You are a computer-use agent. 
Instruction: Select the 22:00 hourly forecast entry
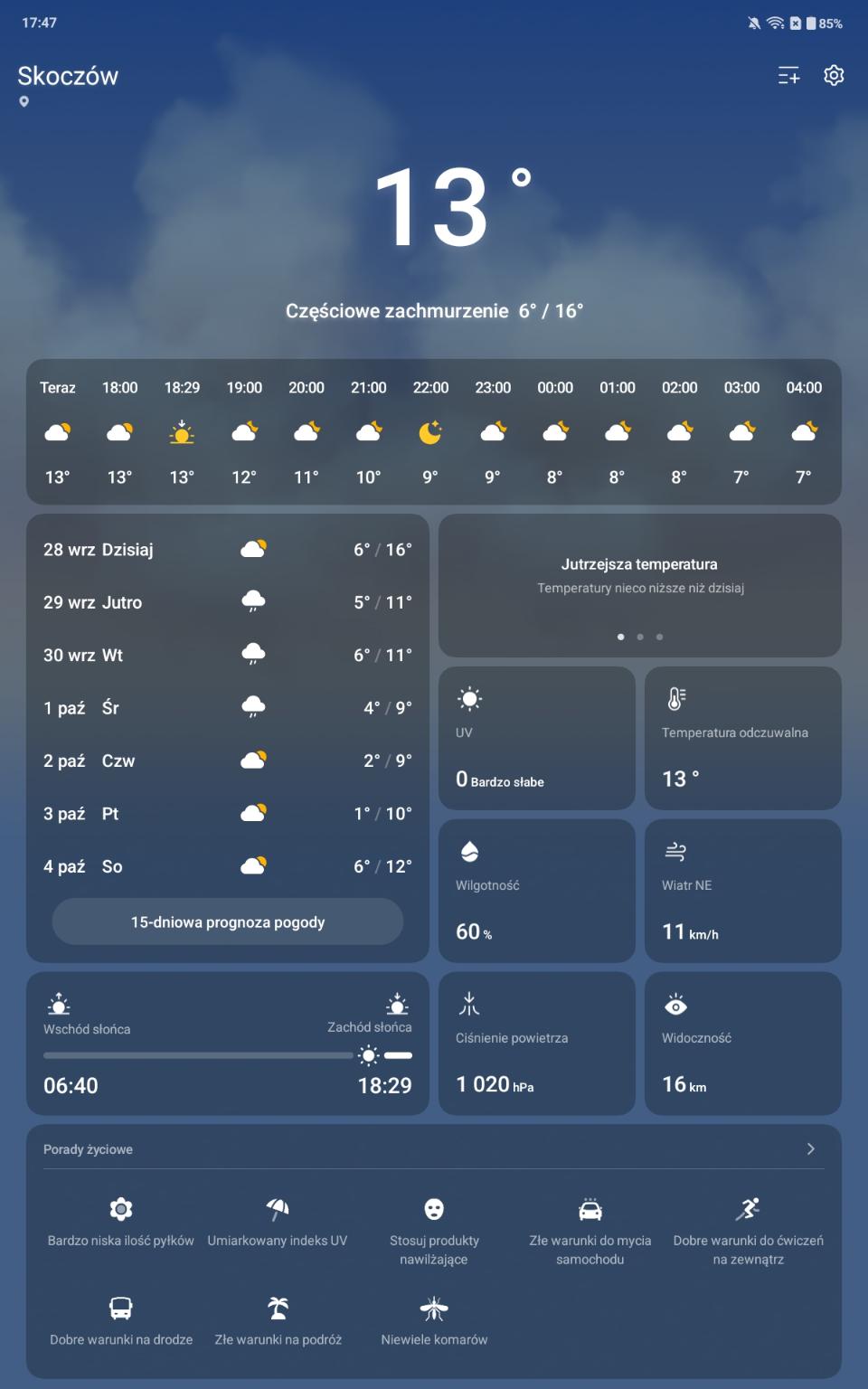pyautogui.click(x=430, y=431)
